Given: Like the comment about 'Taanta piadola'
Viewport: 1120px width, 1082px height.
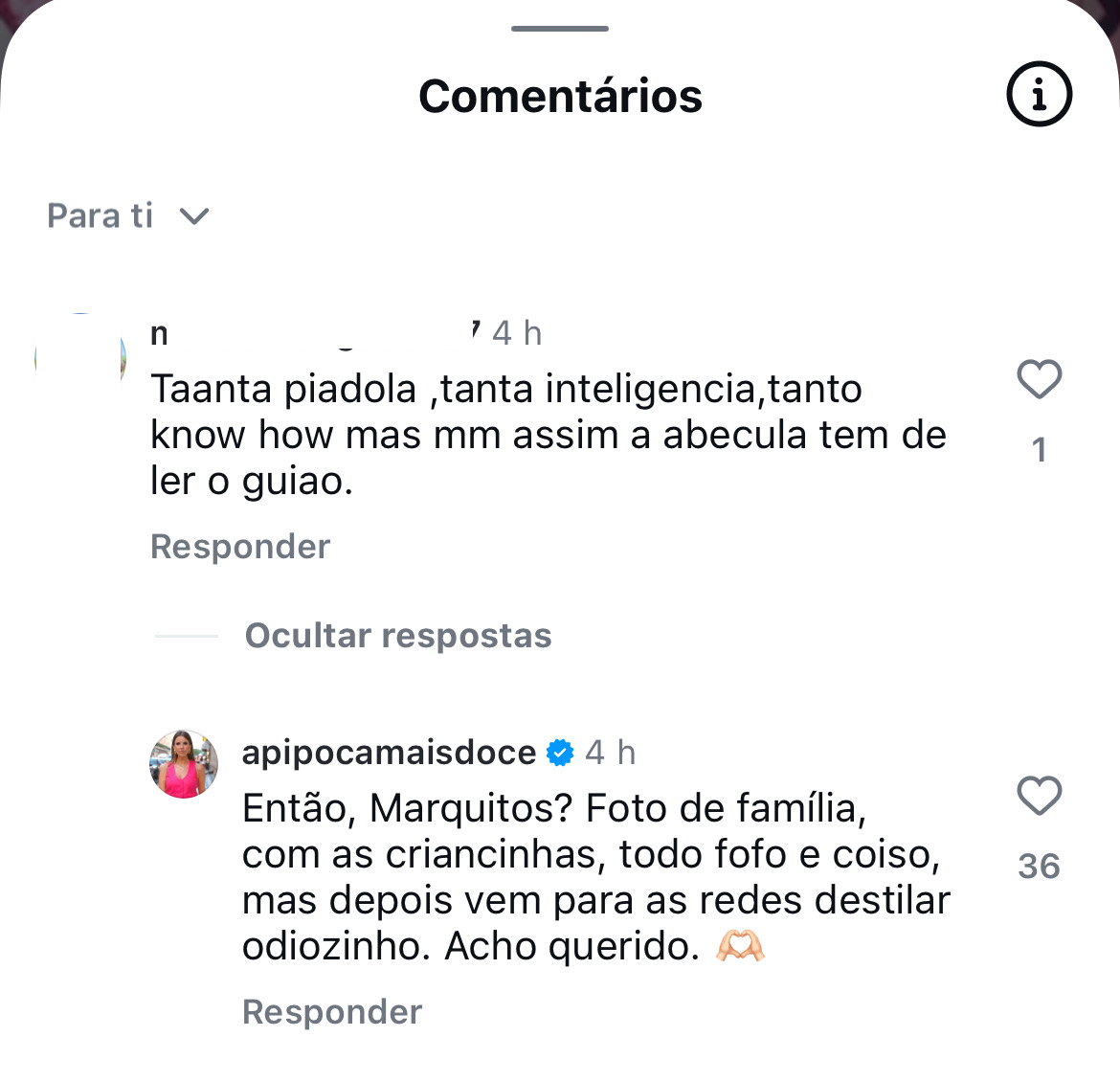Looking at the screenshot, I should (1039, 379).
